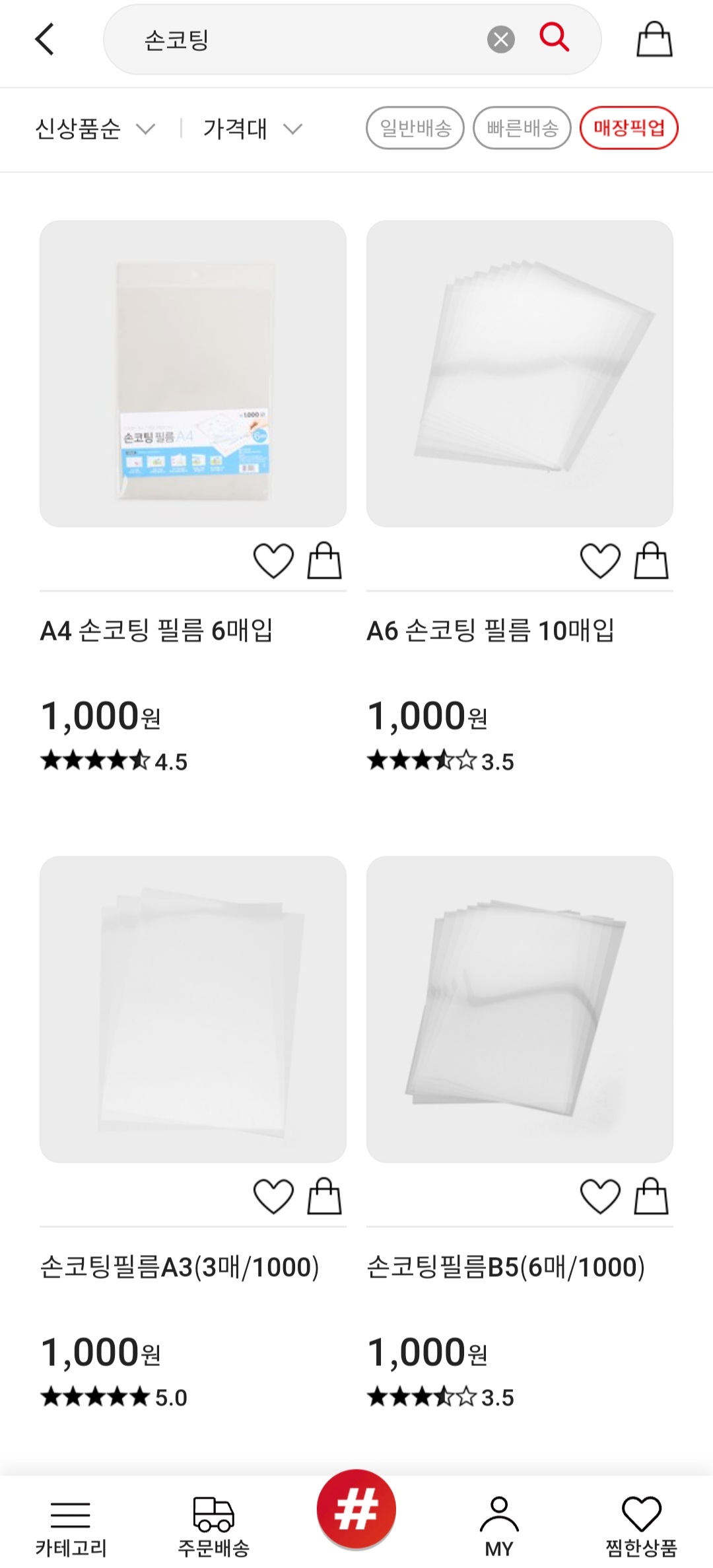Go back using the top-left arrow
713x1568 pixels.
pyautogui.click(x=45, y=40)
